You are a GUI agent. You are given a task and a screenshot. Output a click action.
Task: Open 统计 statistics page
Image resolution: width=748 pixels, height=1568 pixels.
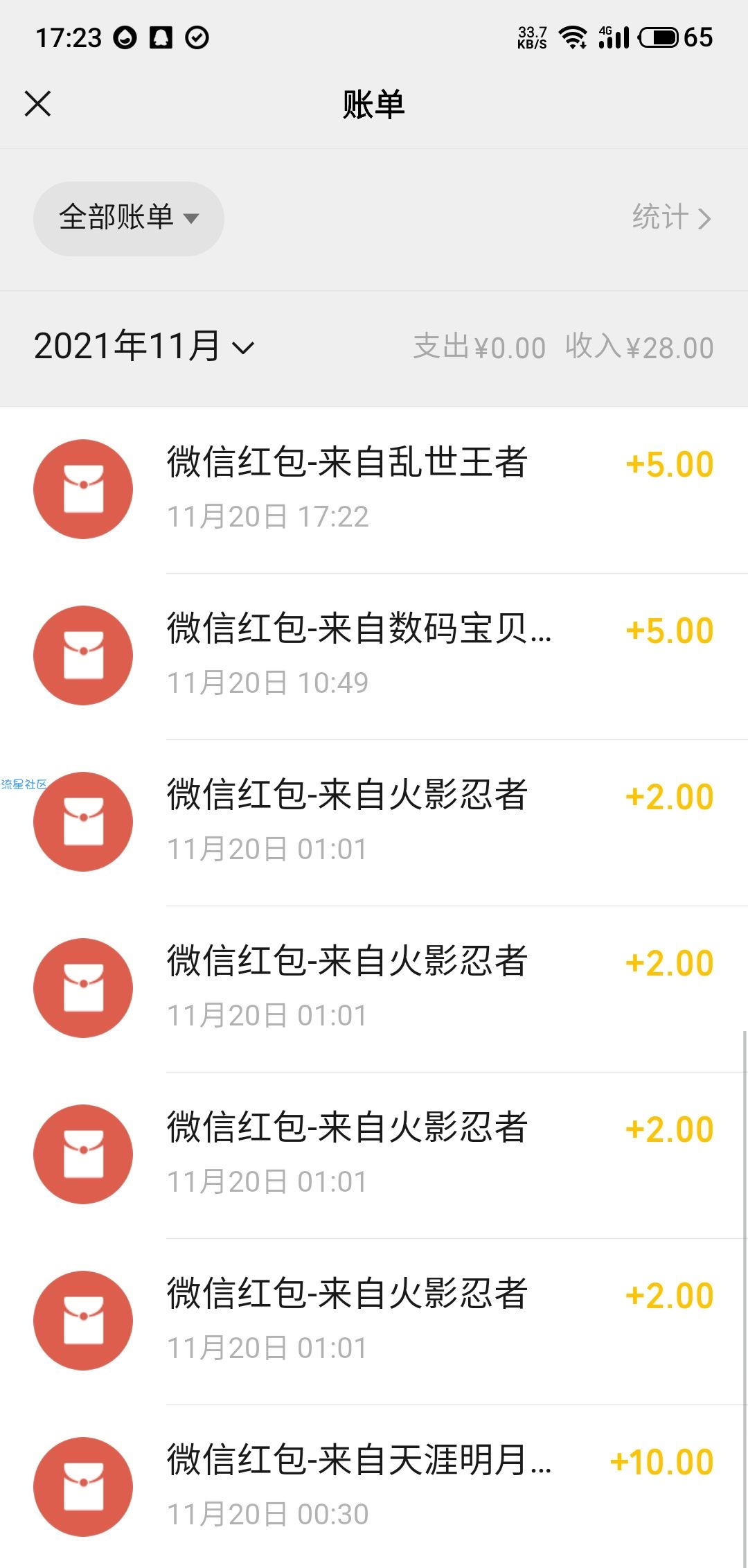click(x=671, y=218)
